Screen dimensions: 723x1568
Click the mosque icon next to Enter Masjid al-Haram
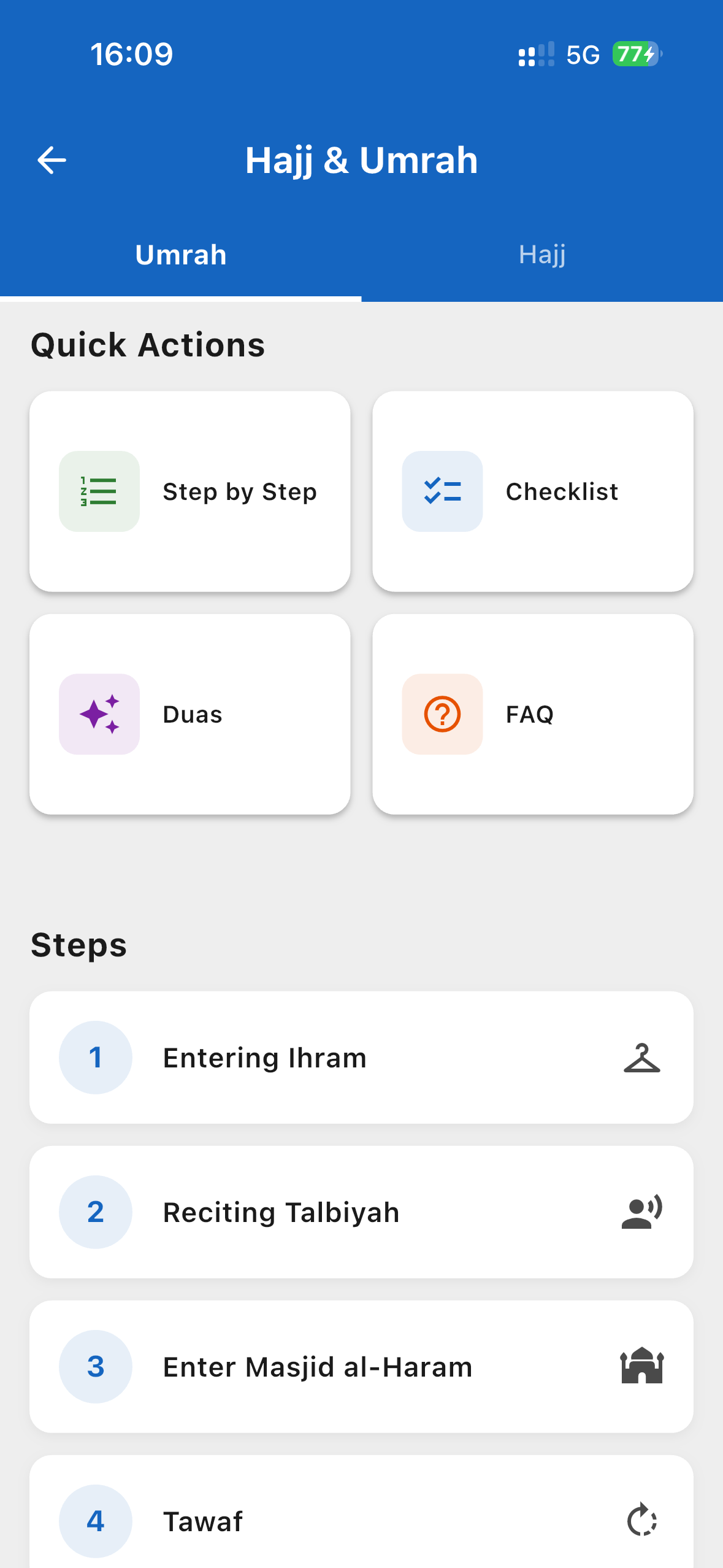(641, 1367)
